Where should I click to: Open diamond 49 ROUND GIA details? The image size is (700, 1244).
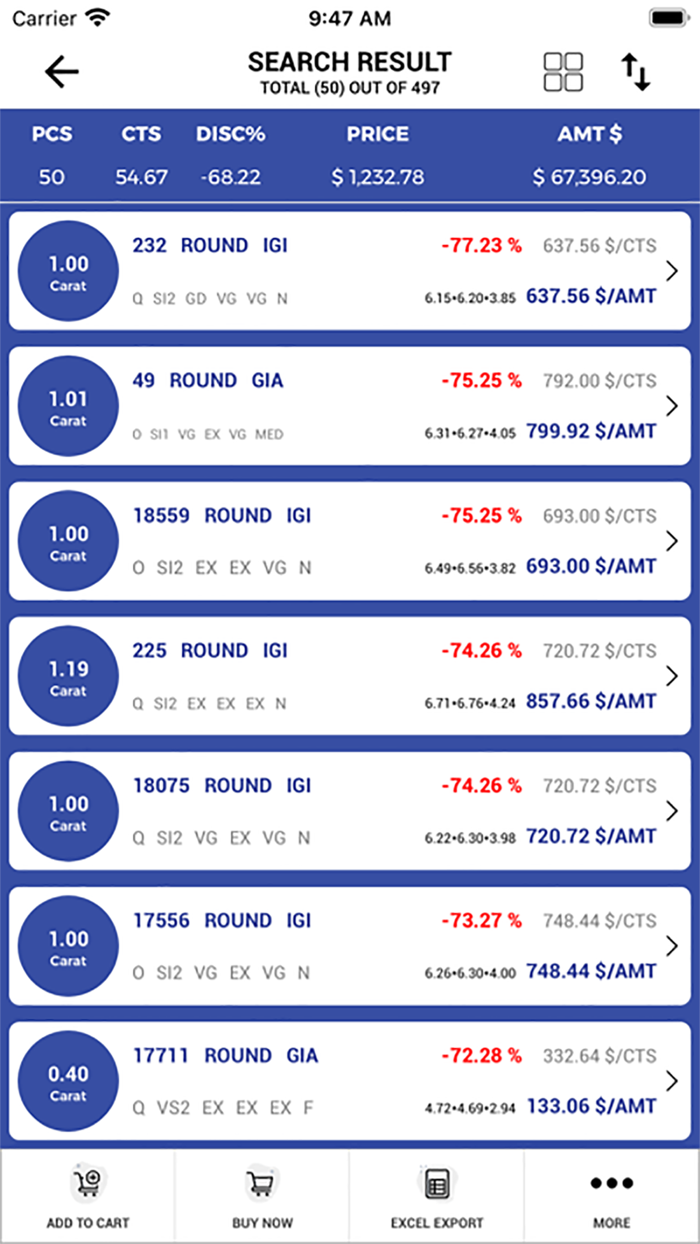point(350,406)
